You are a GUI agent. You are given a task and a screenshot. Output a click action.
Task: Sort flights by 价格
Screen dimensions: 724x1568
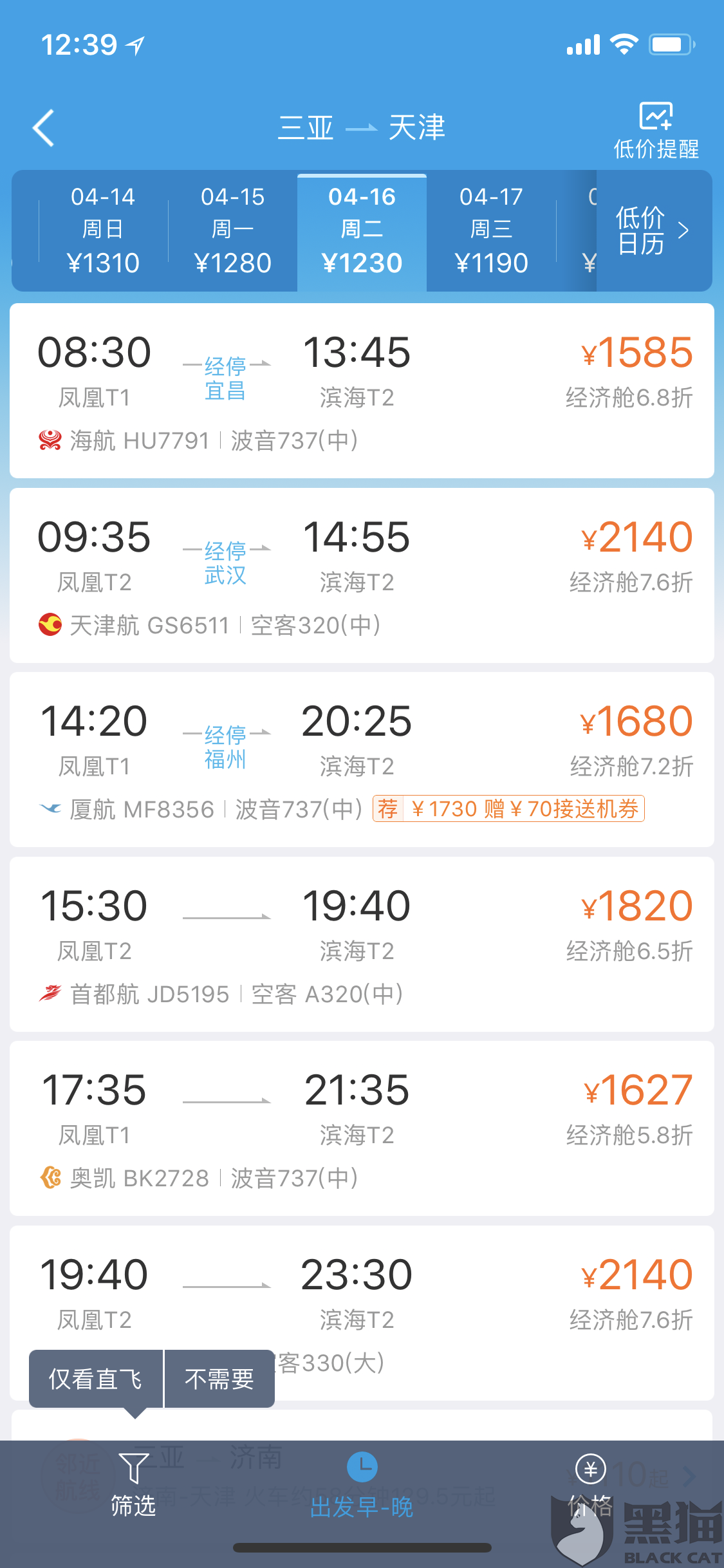tap(590, 1488)
